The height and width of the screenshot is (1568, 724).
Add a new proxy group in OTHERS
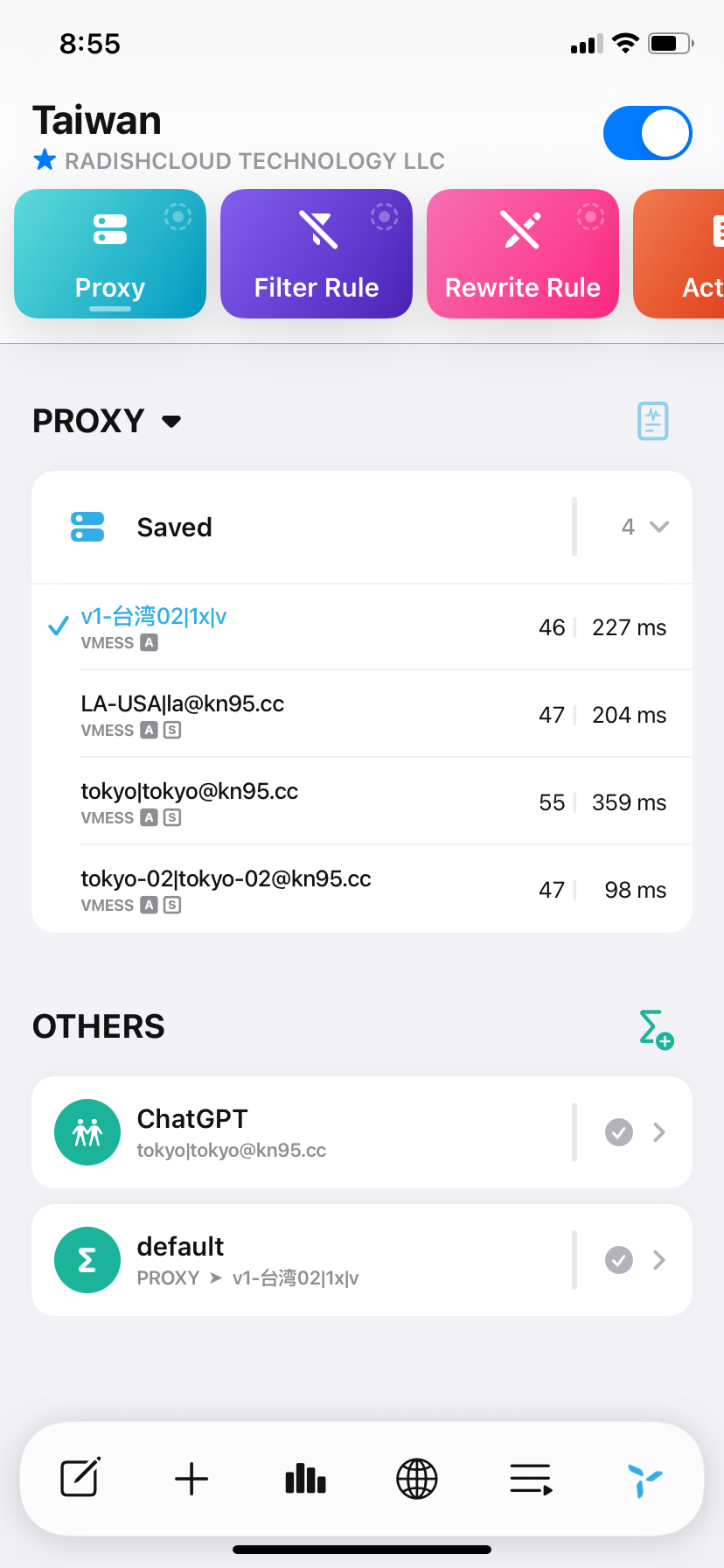click(x=656, y=1029)
